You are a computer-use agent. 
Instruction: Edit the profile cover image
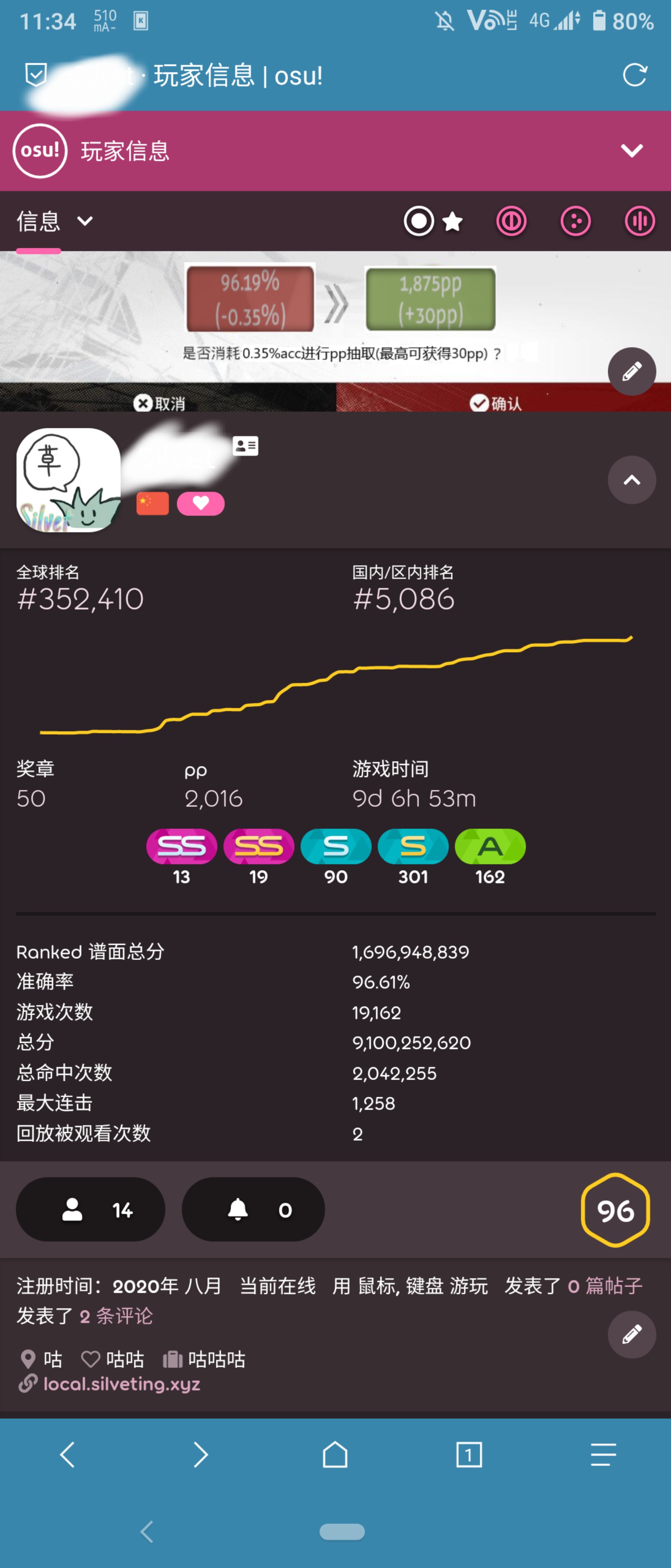pos(631,371)
